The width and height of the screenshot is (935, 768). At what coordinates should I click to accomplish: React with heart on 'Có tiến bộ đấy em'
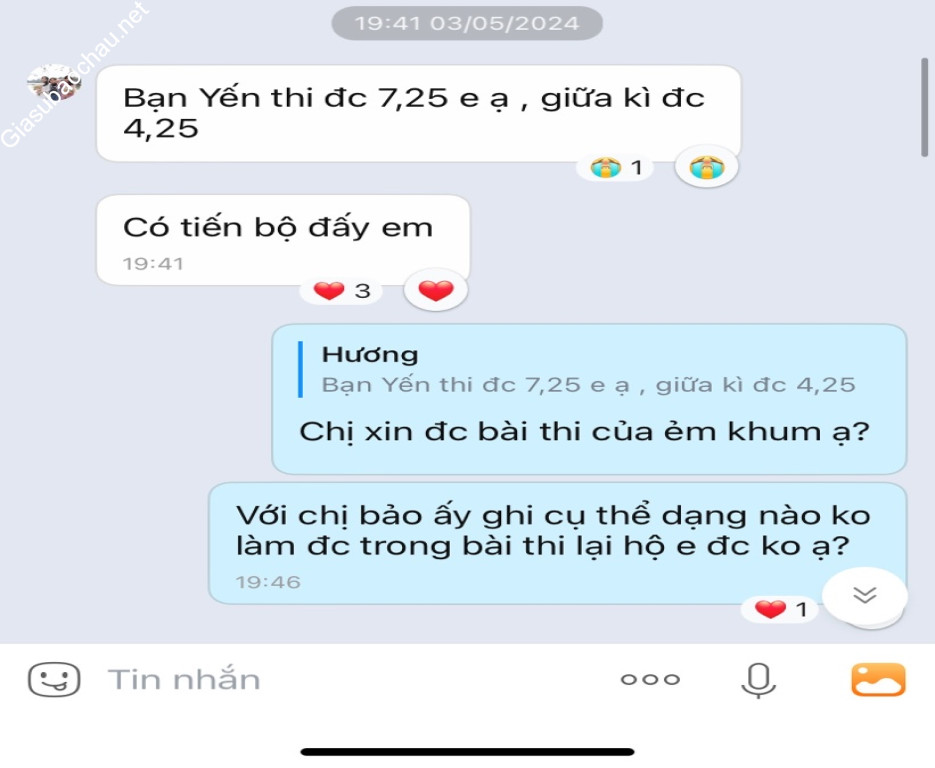(435, 291)
